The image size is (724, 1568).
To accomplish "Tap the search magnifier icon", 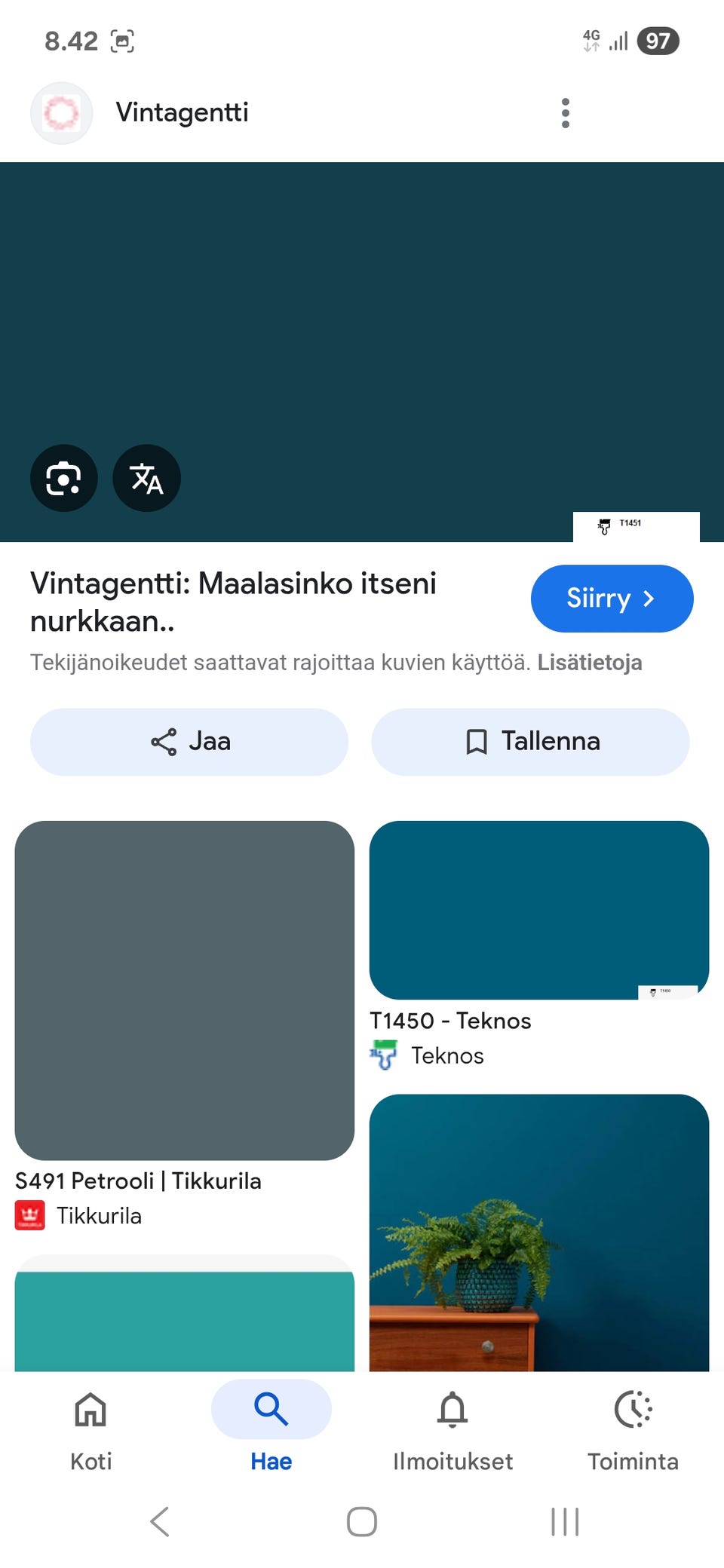I will 271,1410.
